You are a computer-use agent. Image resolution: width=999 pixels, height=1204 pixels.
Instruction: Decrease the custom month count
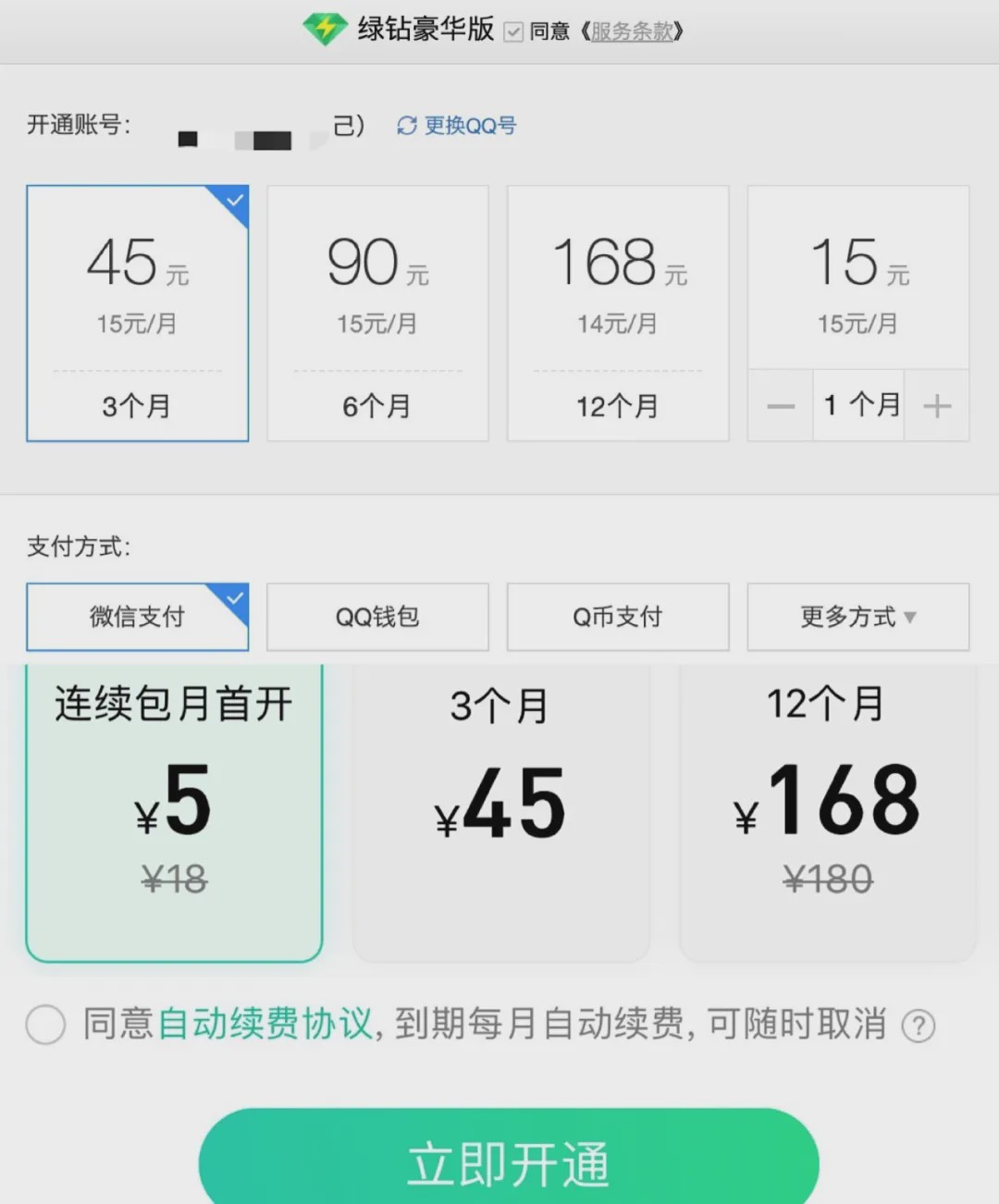781,406
